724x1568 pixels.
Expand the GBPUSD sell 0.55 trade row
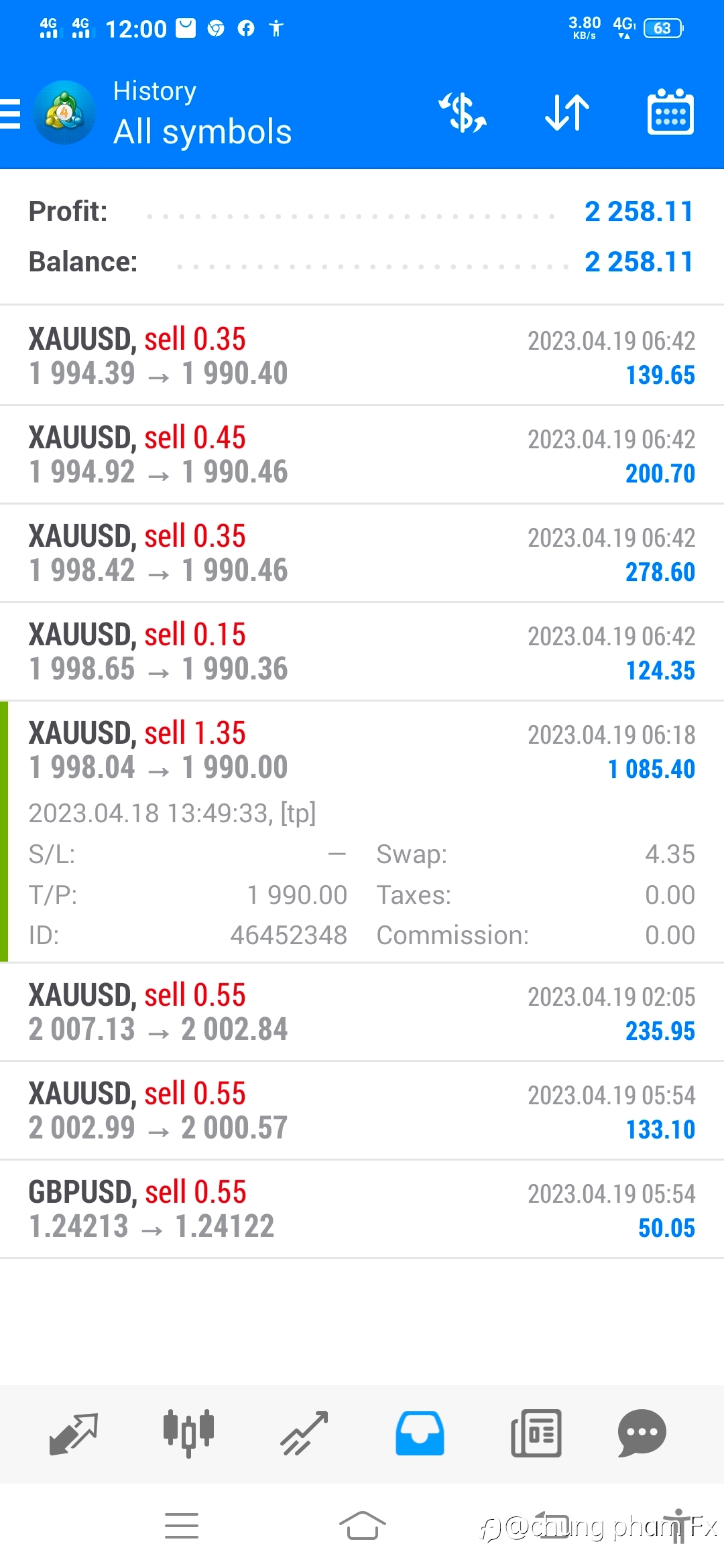click(x=362, y=1209)
